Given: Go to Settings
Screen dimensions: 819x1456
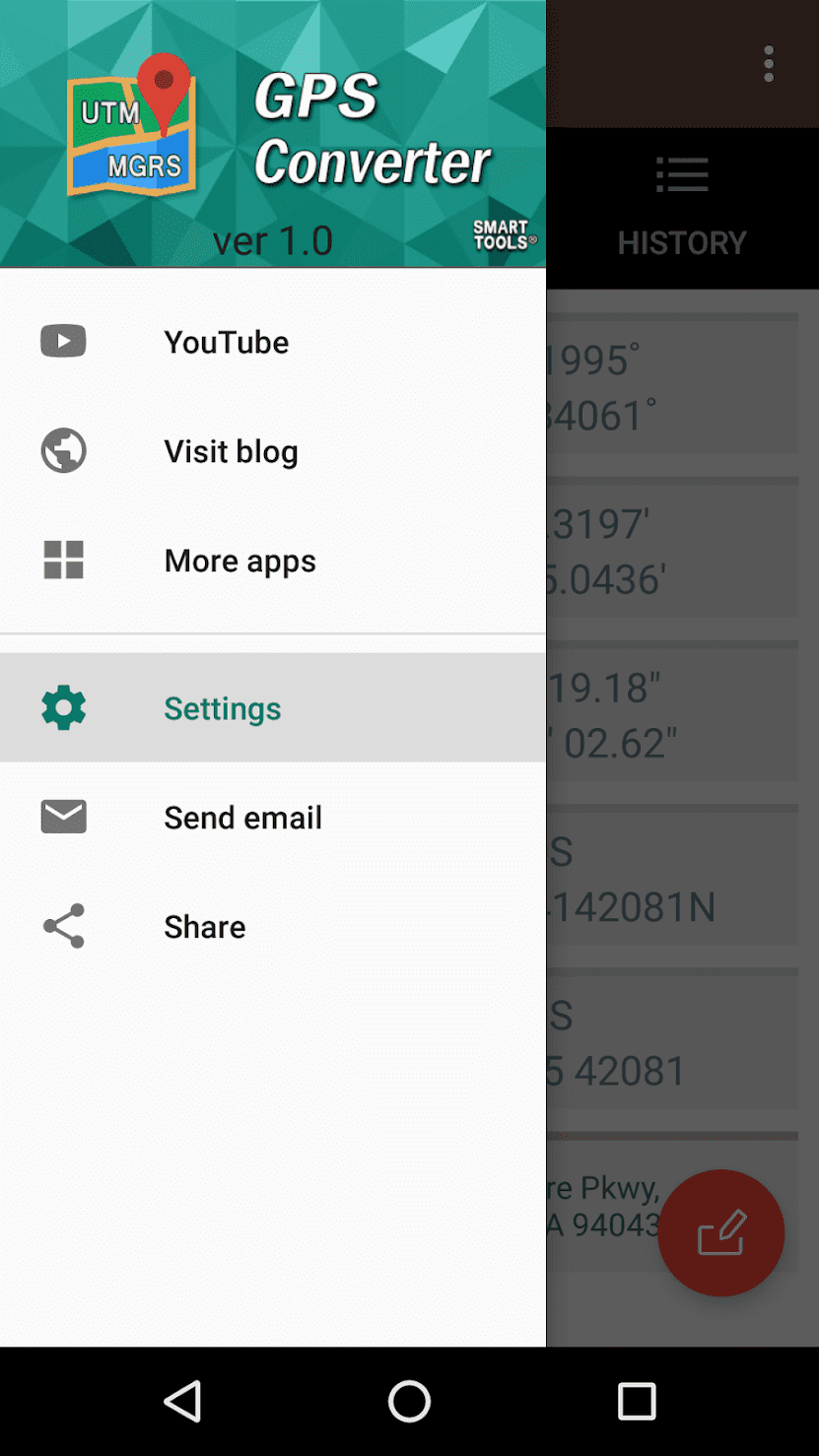Looking at the screenshot, I should click(223, 708).
